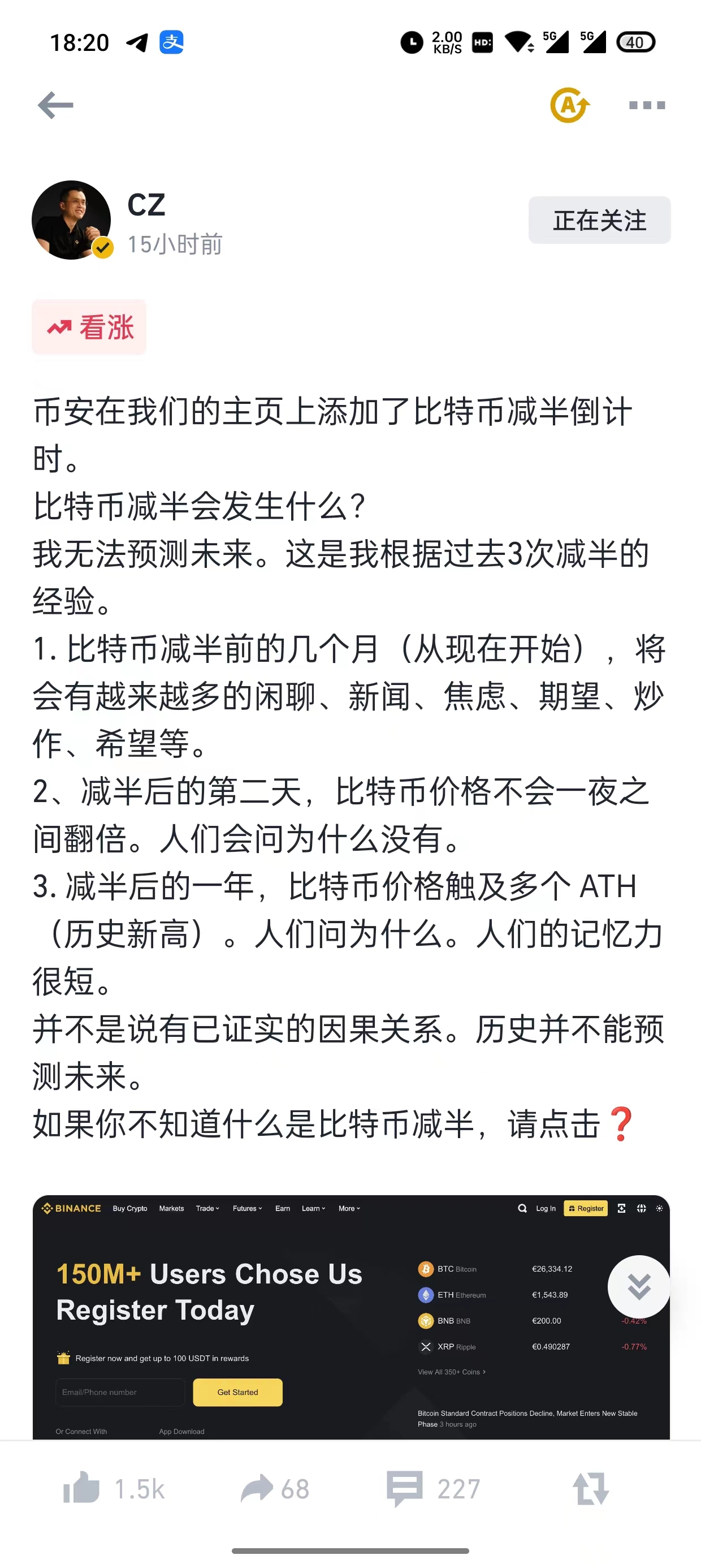701x1568 pixels.
Task: Tap the 正在关注 following button
Action: [599, 221]
